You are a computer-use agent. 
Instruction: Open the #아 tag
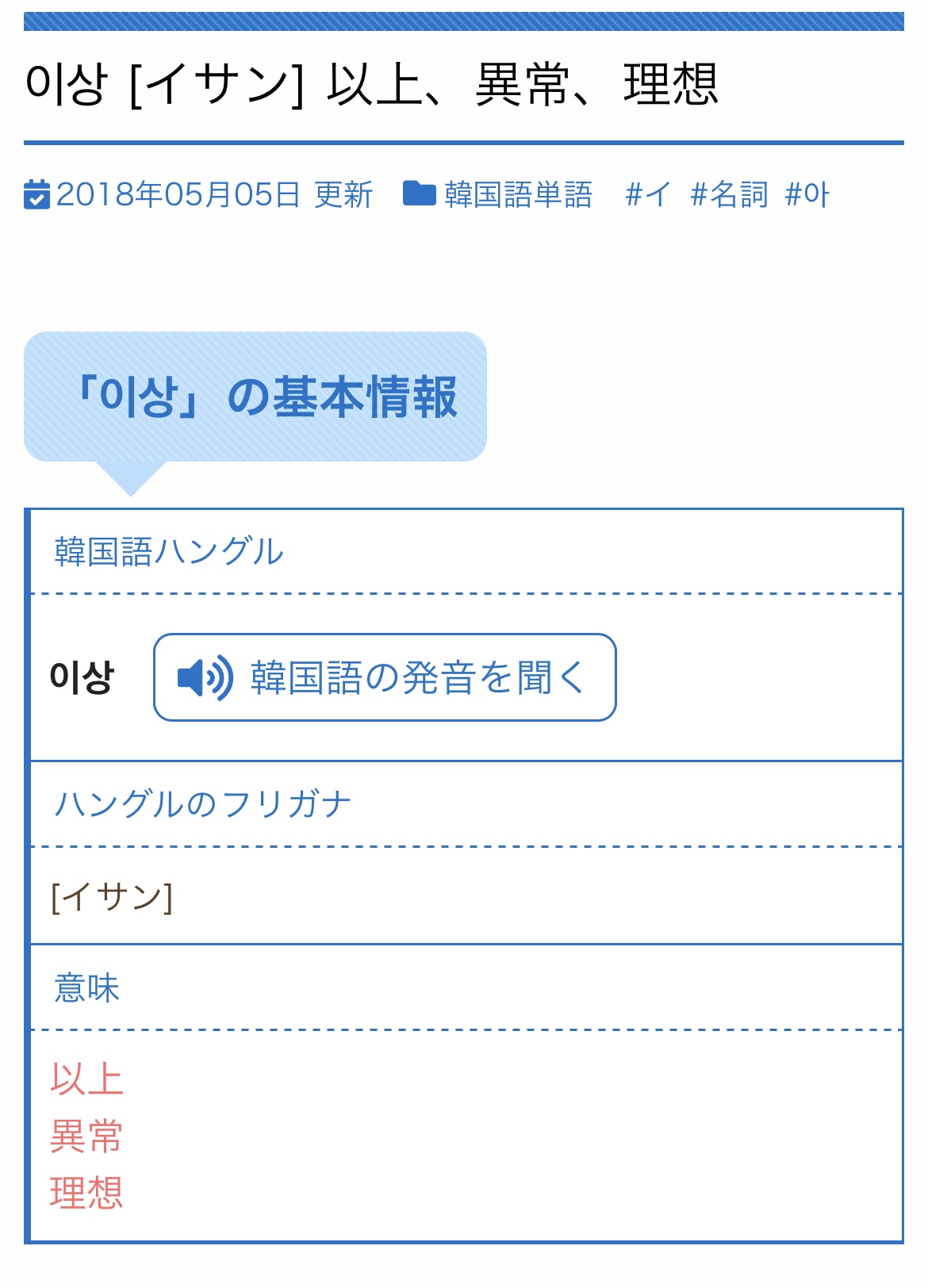coord(807,194)
